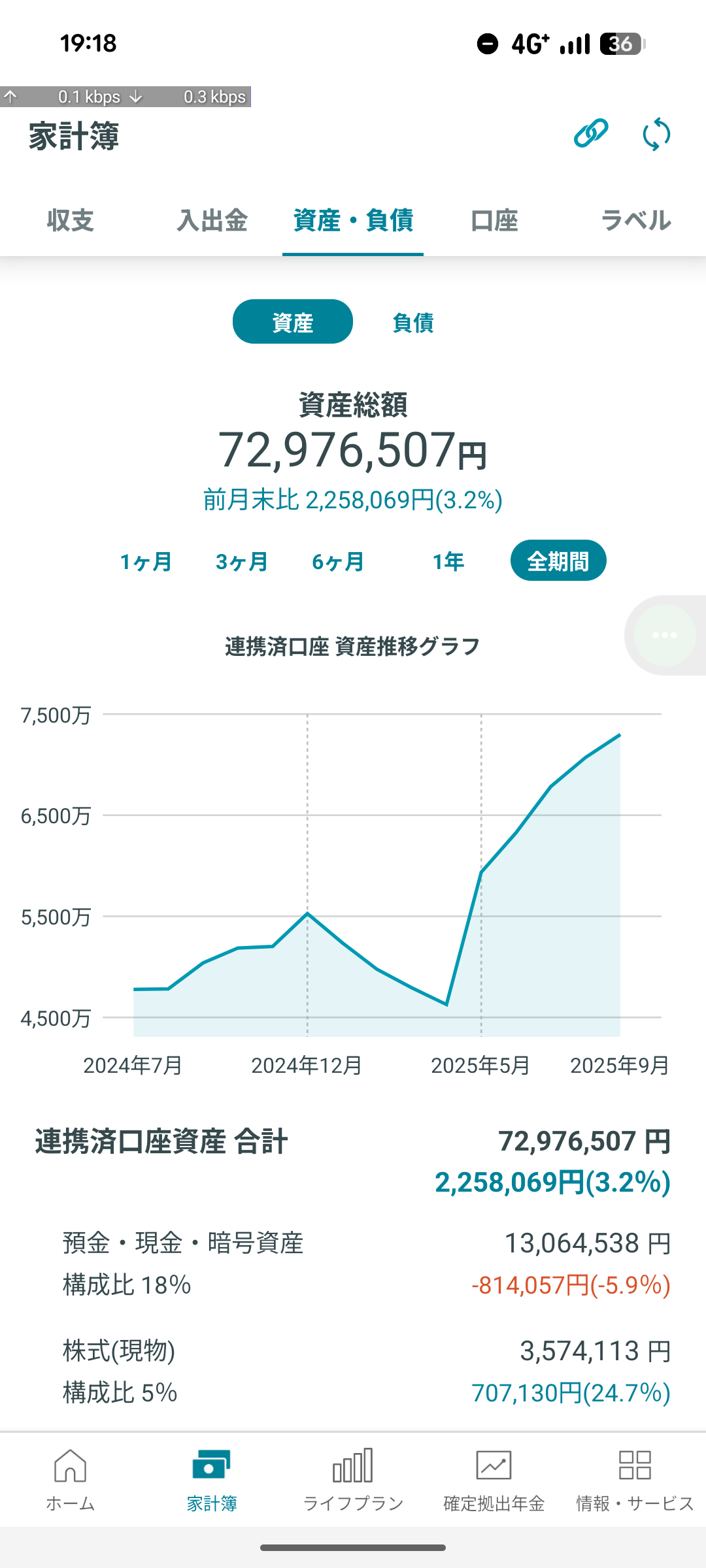Show the 1ヶ月 period
Viewport: 706px width, 1568px height.
point(146,561)
